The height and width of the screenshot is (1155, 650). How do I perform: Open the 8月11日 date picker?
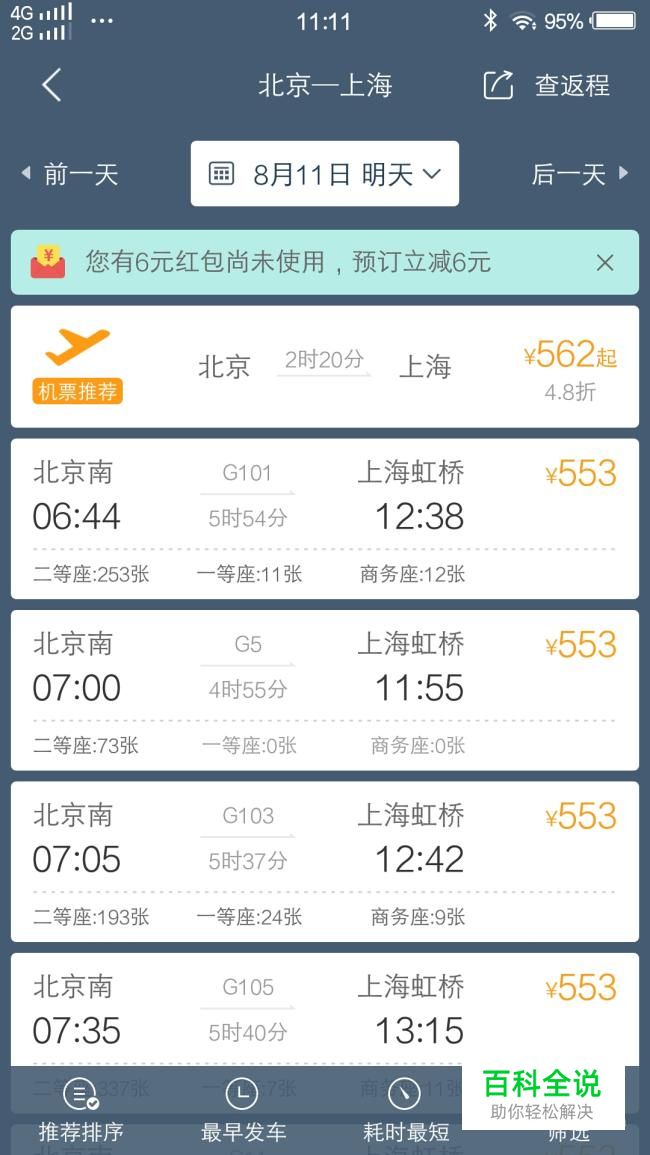coord(325,174)
